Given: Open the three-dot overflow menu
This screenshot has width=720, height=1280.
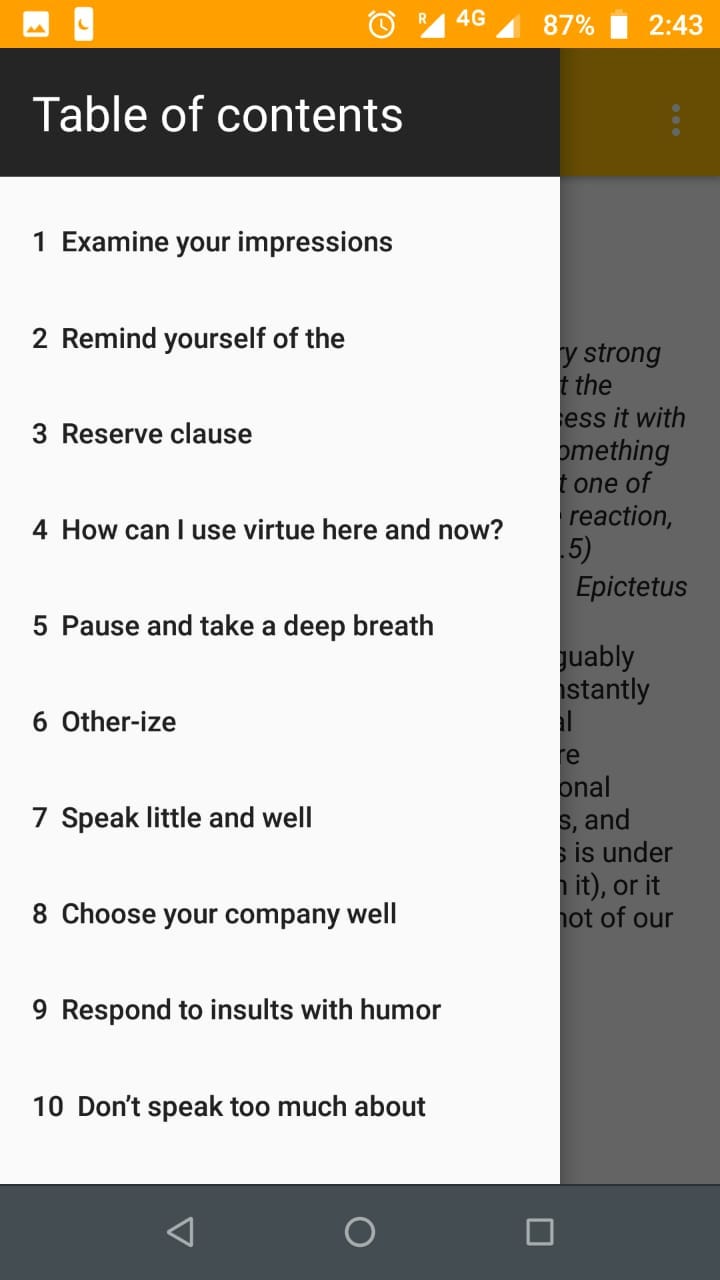Looking at the screenshot, I should tap(676, 120).
